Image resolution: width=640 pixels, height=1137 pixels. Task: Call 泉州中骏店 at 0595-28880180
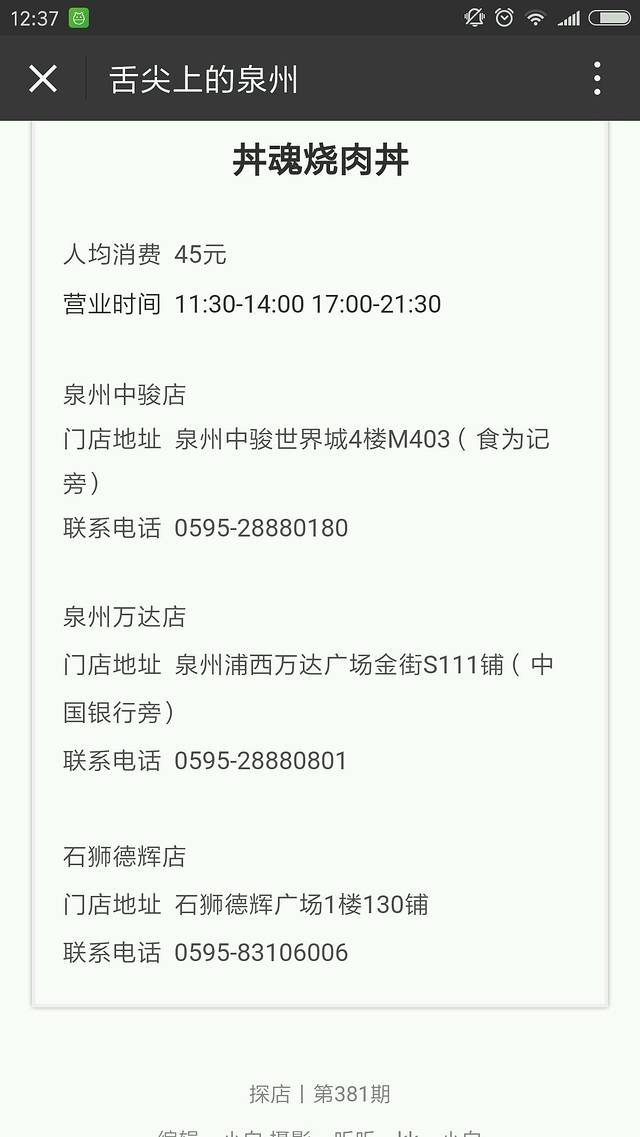pyautogui.click(x=261, y=528)
